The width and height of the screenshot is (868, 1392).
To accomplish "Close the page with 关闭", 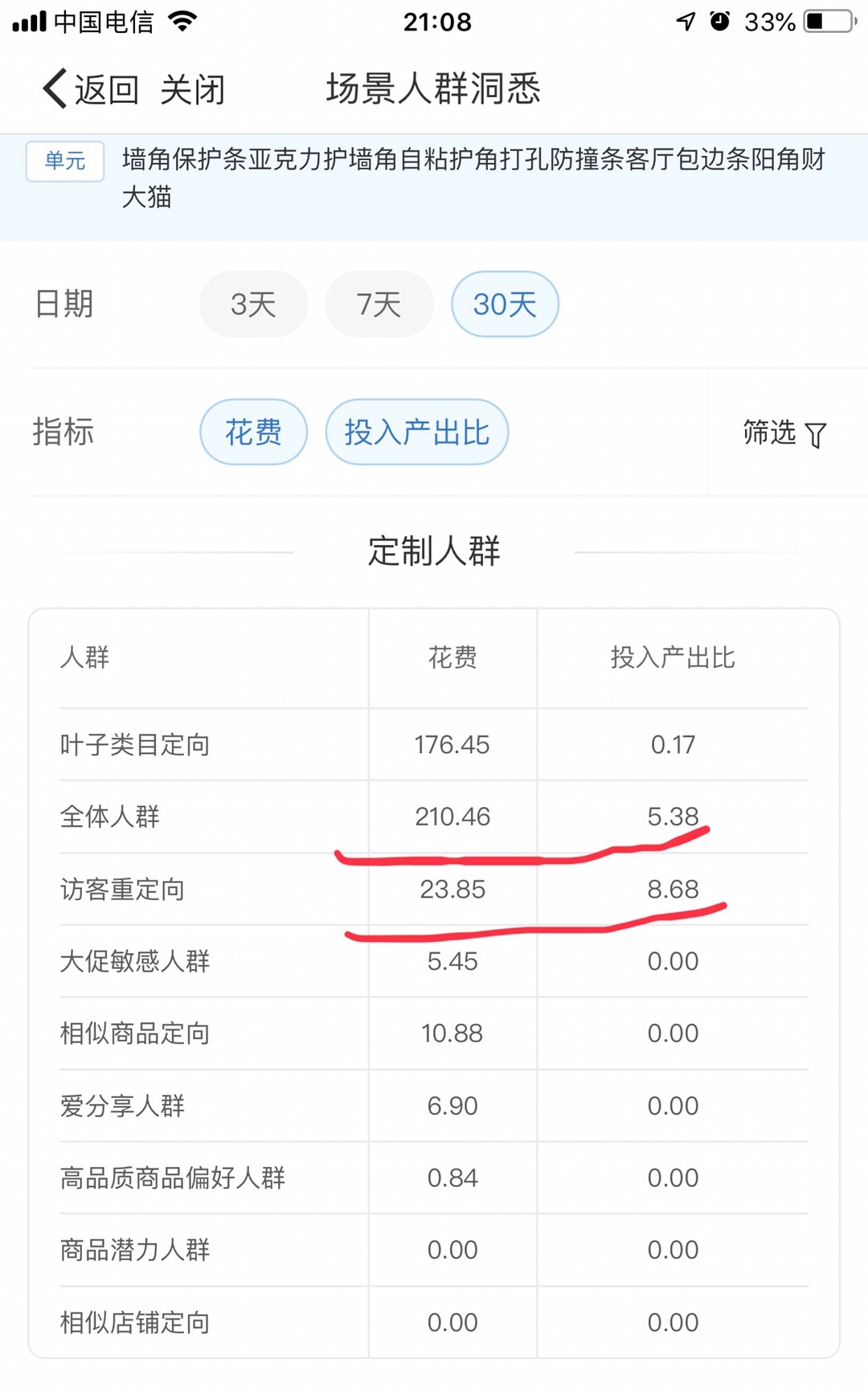I will pos(192,89).
